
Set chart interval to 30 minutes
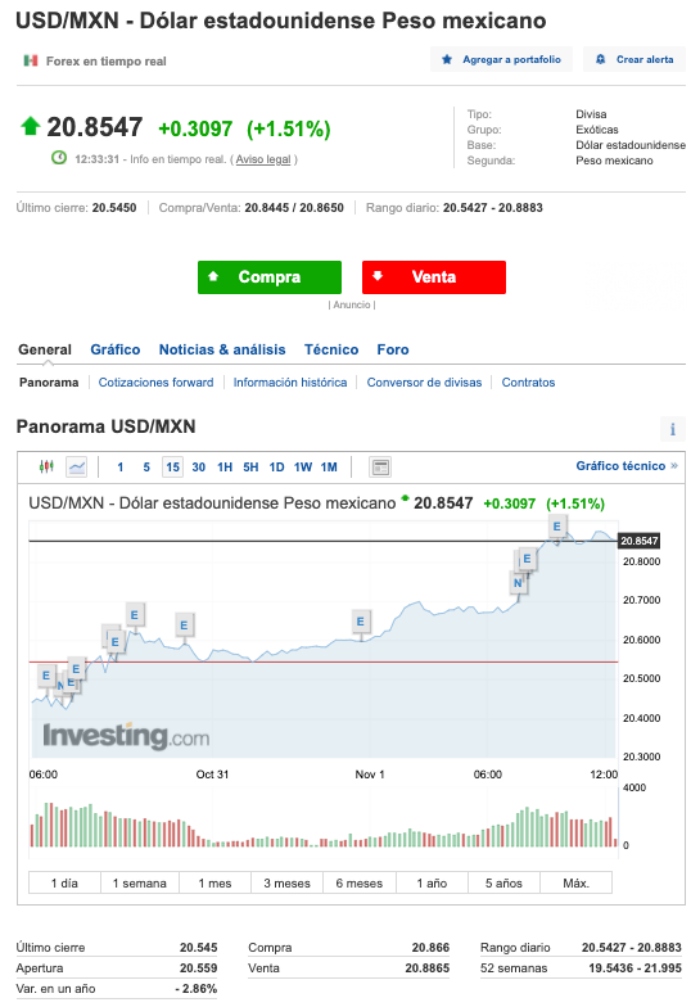pos(198,466)
